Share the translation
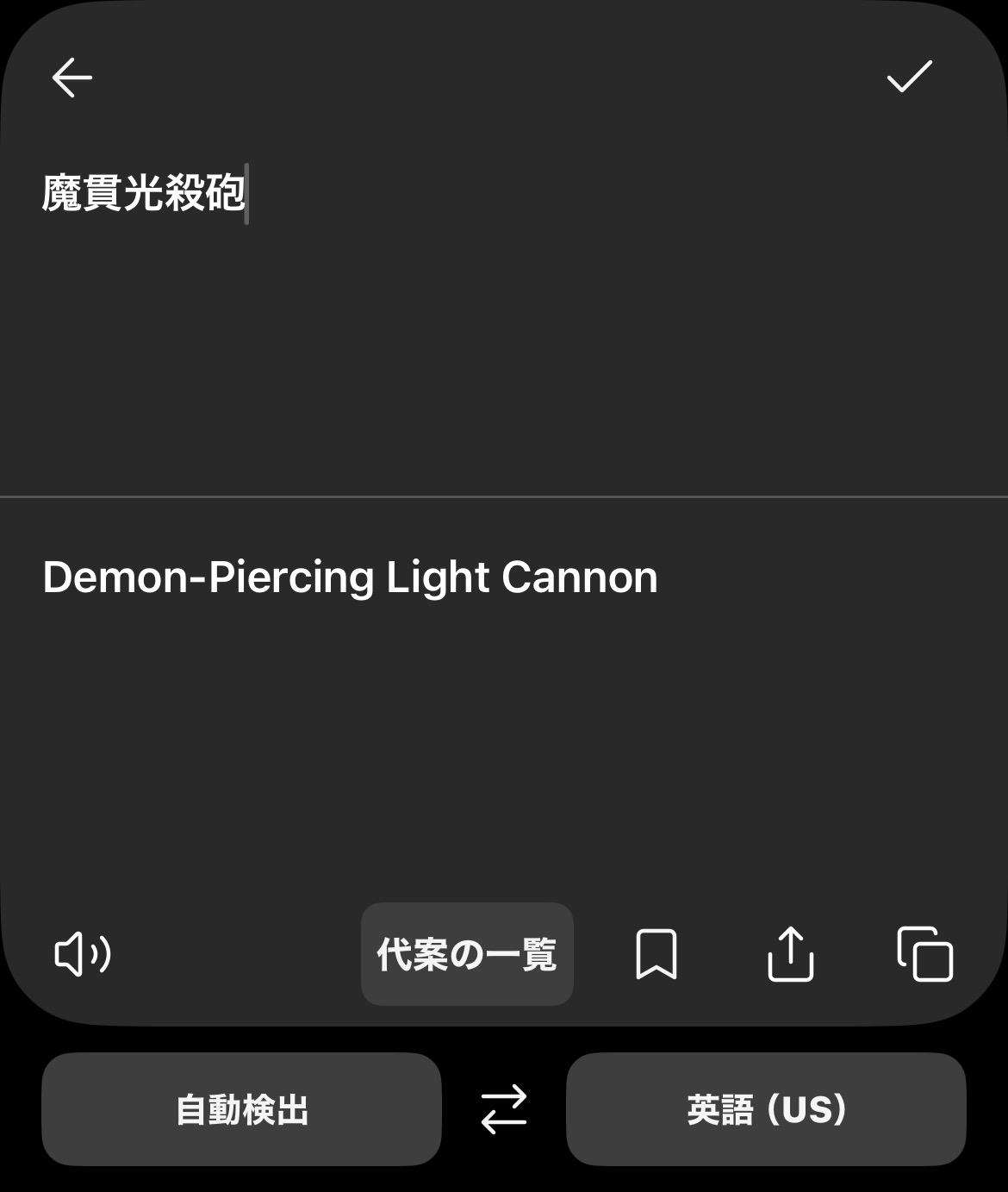1008x1192 pixels. [x=790, y=954]
